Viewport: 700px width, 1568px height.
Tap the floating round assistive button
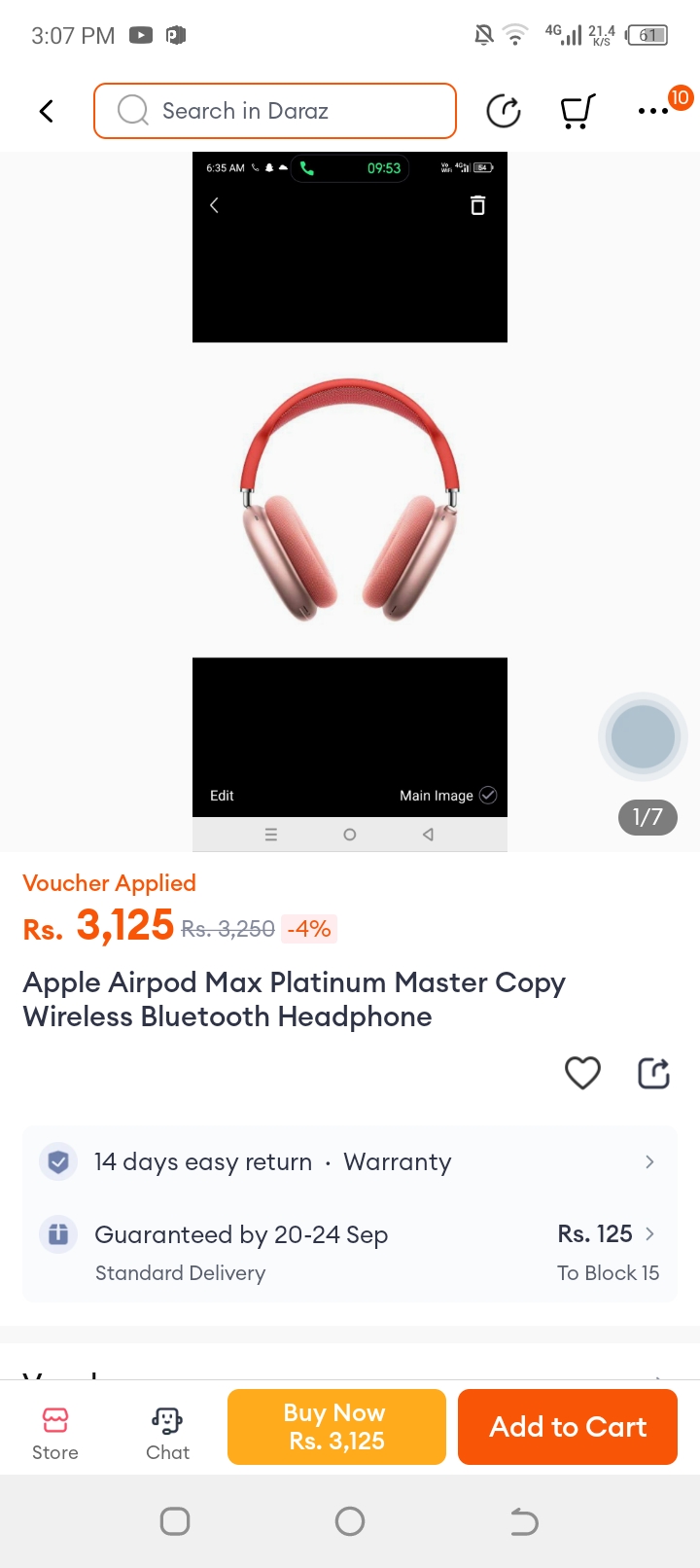click(643, 736)
